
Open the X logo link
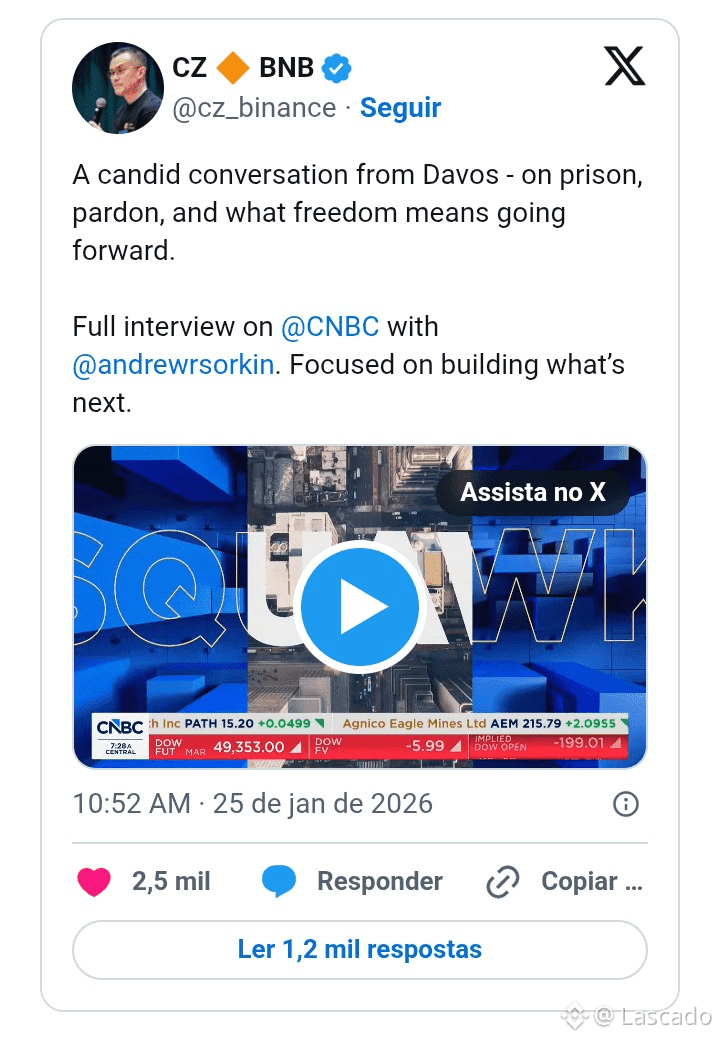(x=625, y=68)
